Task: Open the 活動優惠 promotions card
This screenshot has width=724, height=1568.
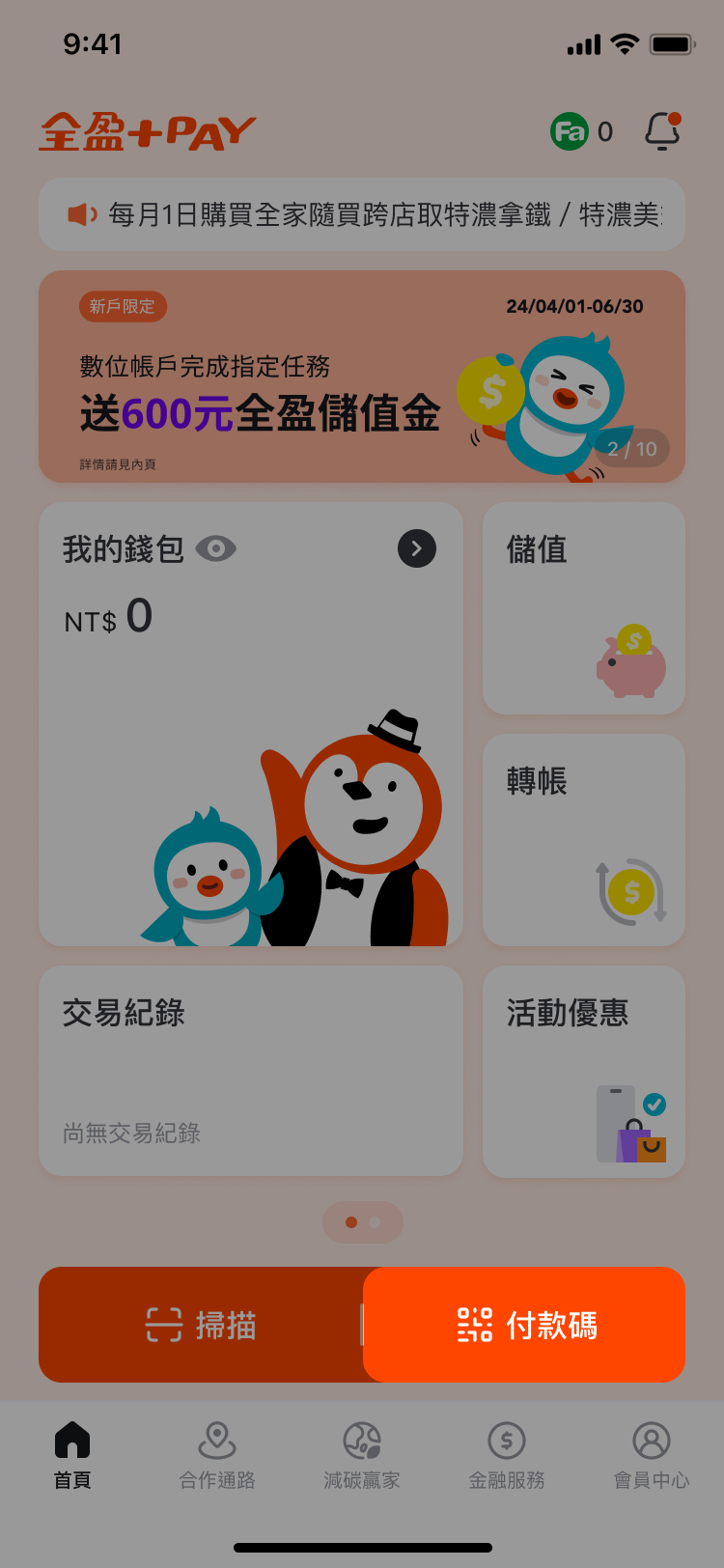Action: [584, 1072]
